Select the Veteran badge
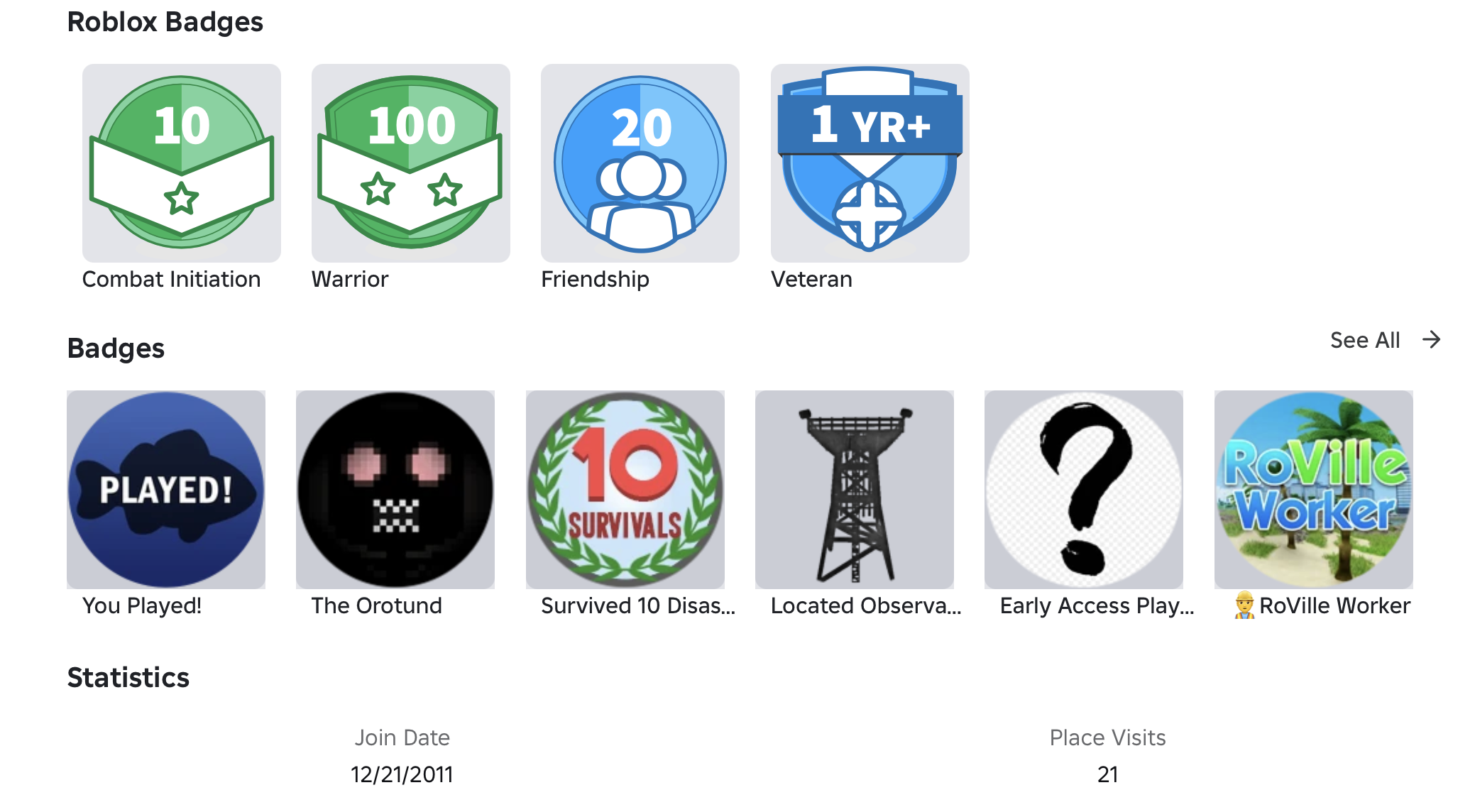Screen dimensions: 1475x812 (x=870, y=163)
